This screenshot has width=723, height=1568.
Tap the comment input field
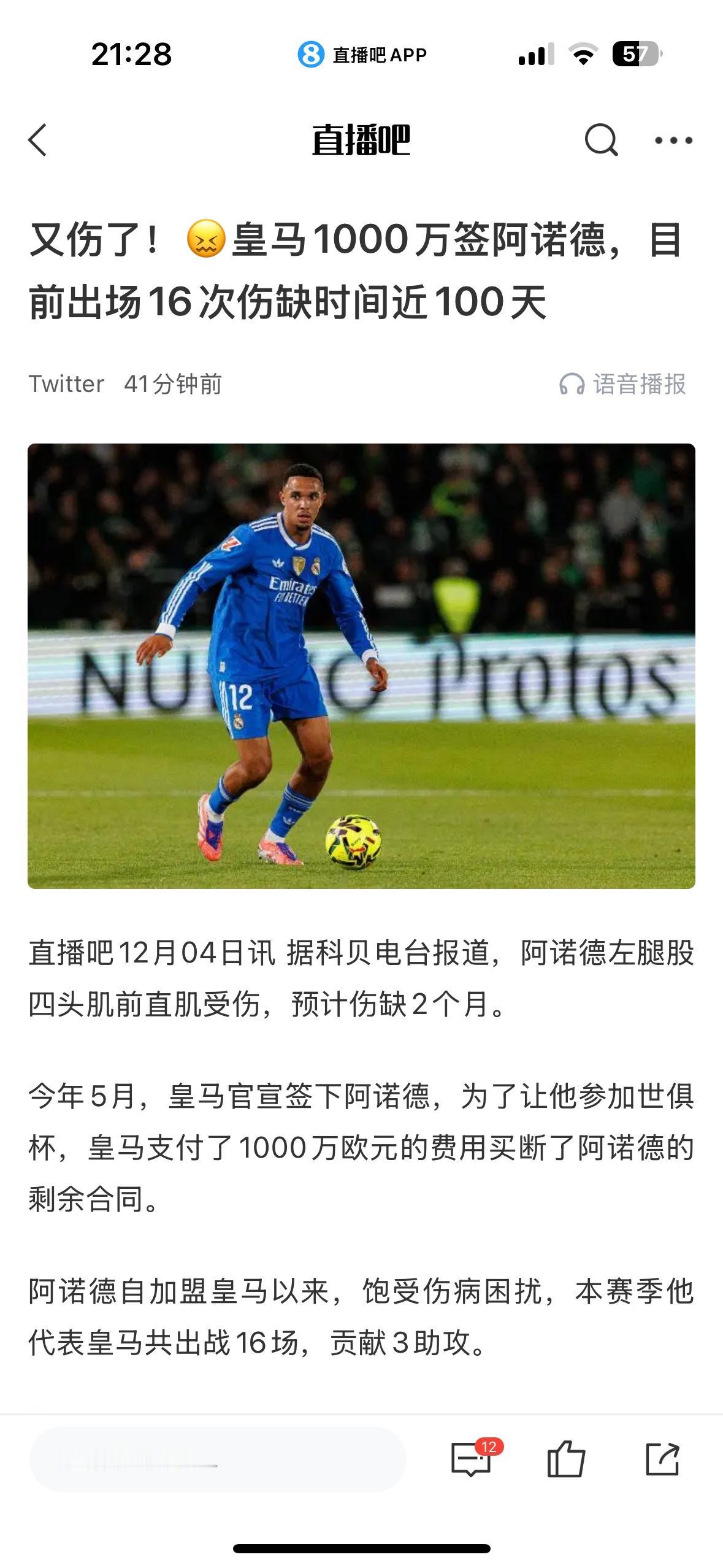click(x=218, y=1459)
